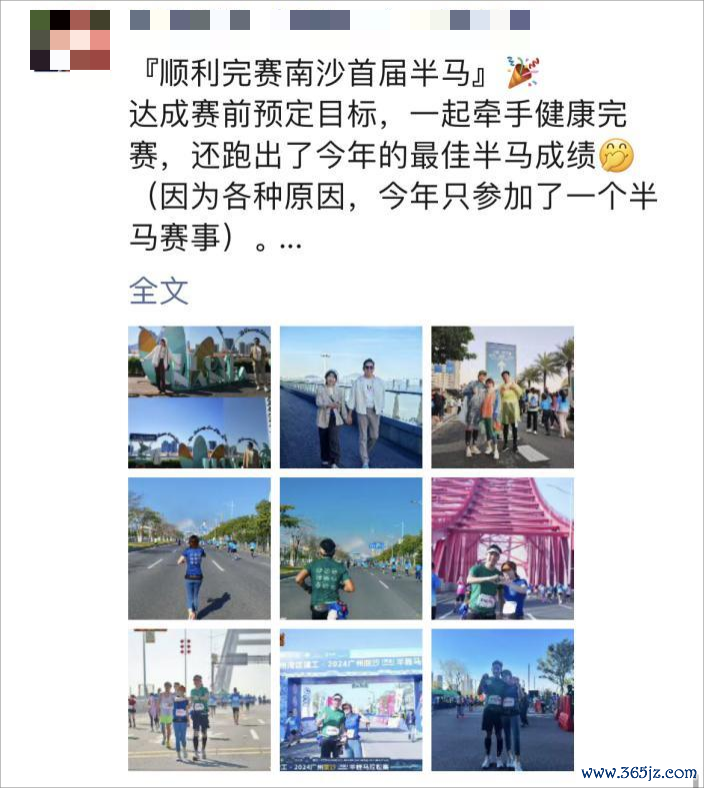704x788 pixels.
Task: View the photo at the finish line arch
Action: coord(351,699)
